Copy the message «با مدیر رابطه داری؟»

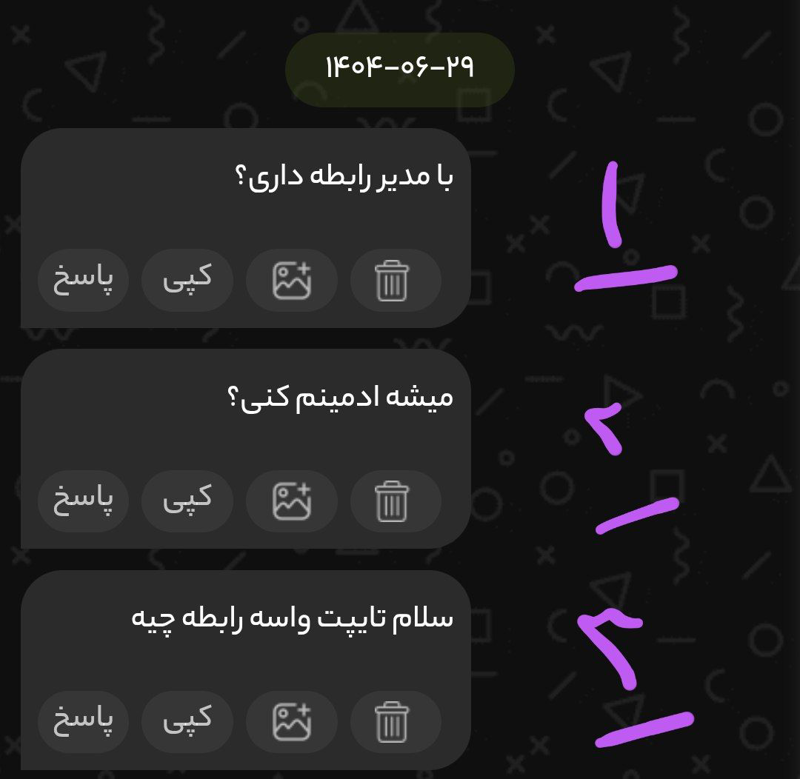[x=187, y=278]
